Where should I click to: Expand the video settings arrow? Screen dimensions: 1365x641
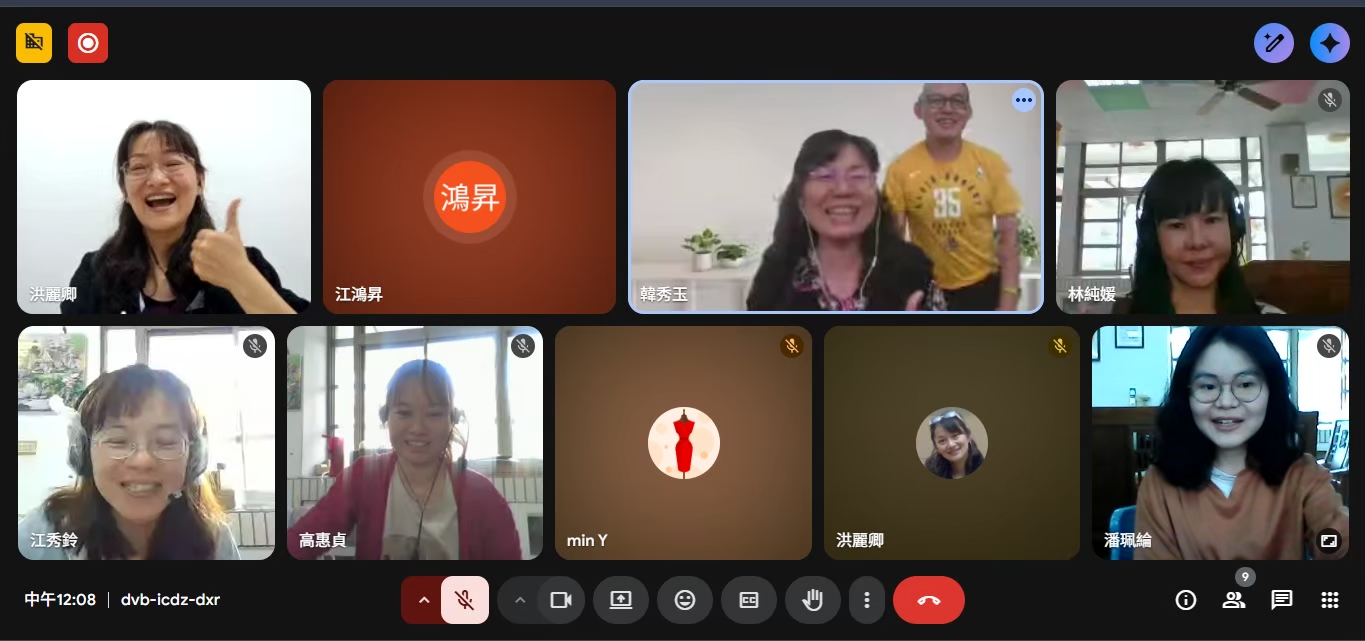(519, 600)
